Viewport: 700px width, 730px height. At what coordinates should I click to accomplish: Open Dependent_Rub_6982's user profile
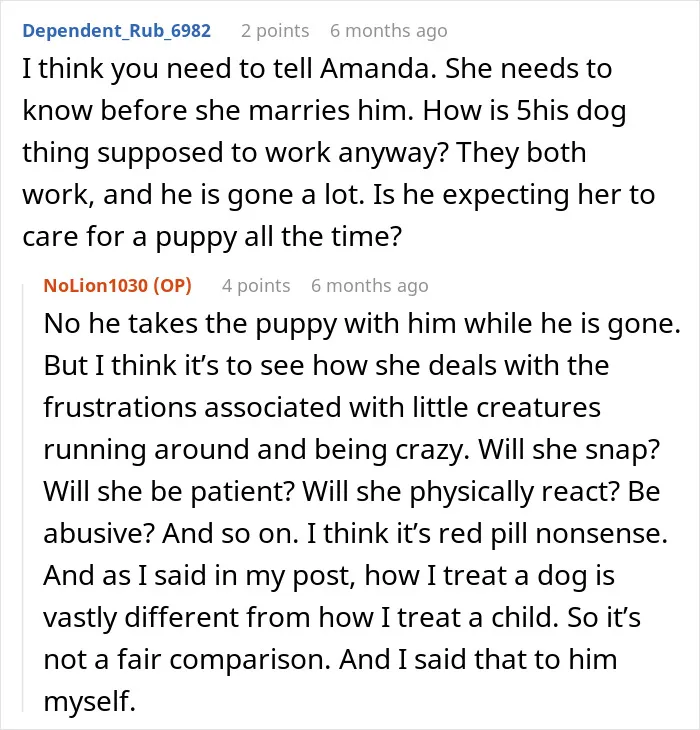[117, 31]
